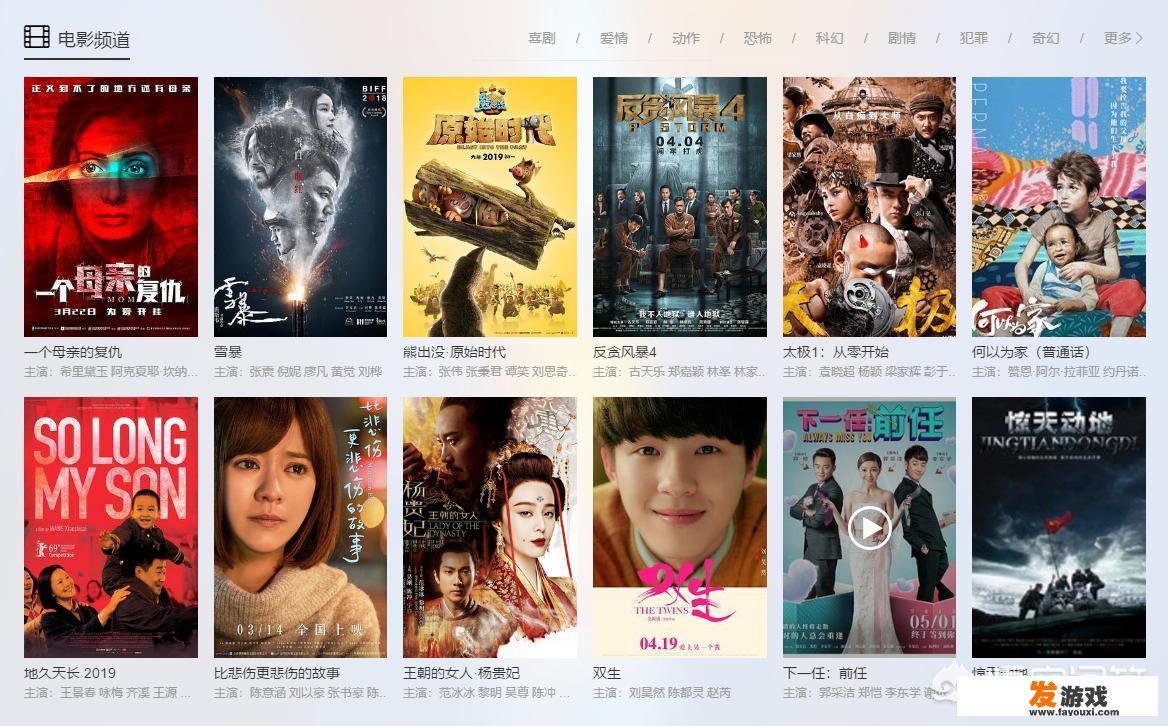
Task: Open the 双生 movie card
Action: click(679, 527)
